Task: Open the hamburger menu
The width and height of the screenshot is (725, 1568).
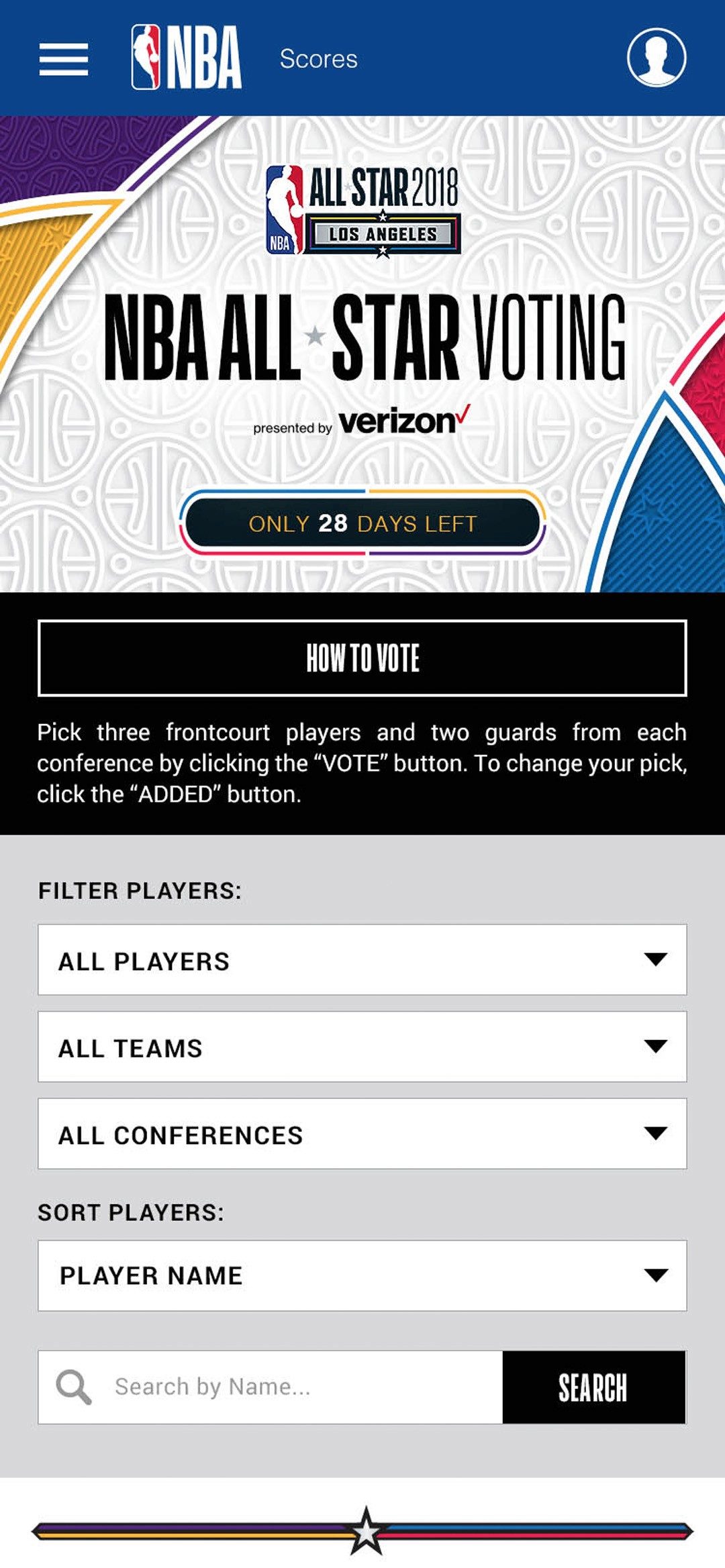Action: (x=63, y=59)
